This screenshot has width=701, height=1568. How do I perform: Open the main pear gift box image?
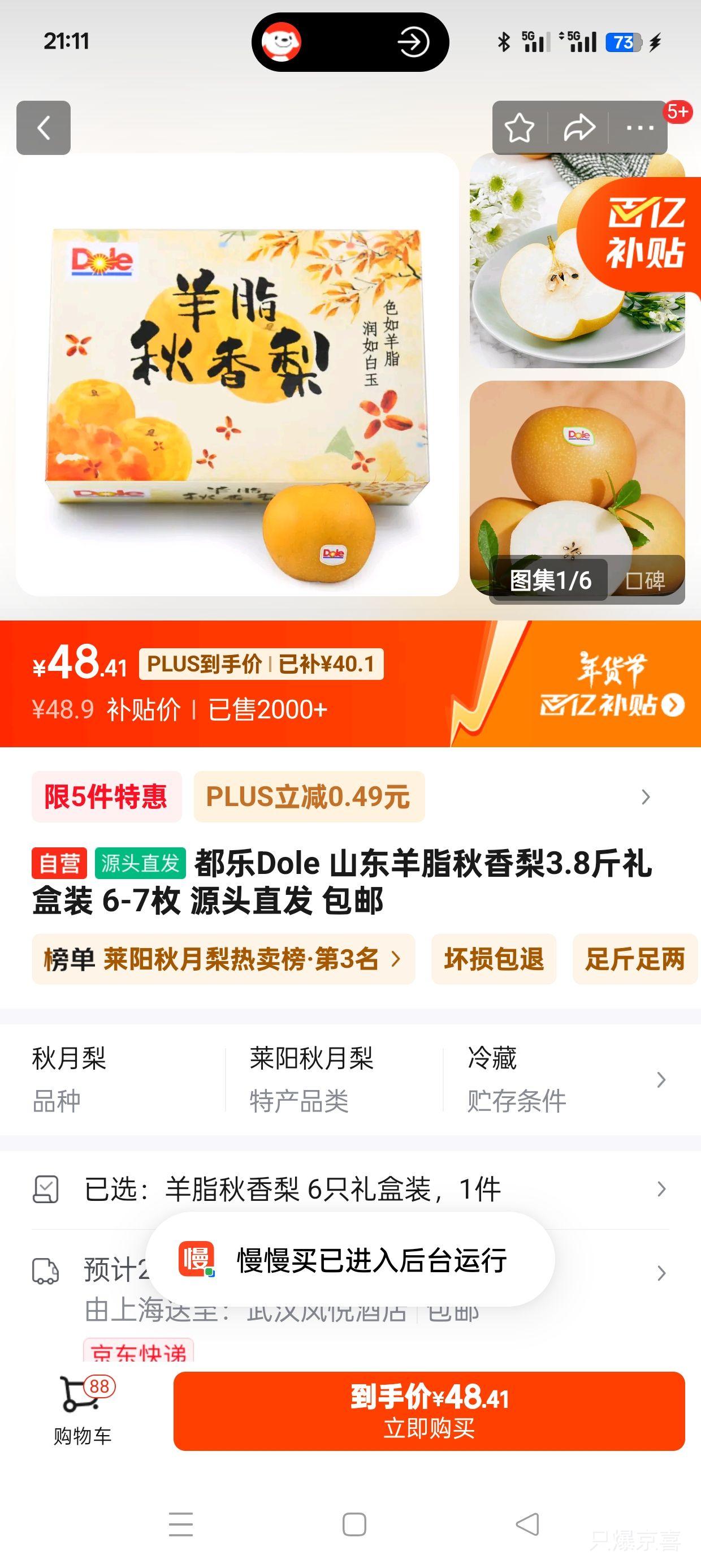(x=237, y=374)
